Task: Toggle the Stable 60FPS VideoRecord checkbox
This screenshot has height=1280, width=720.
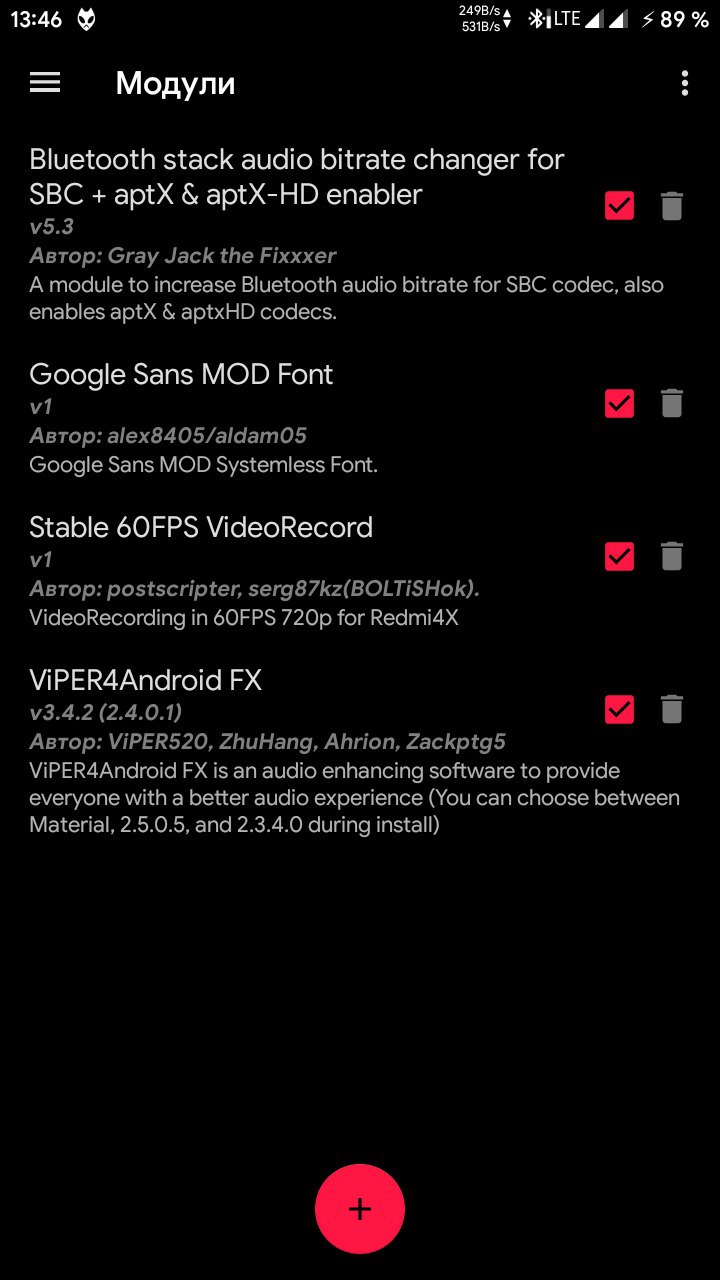Action: (620, 556)
